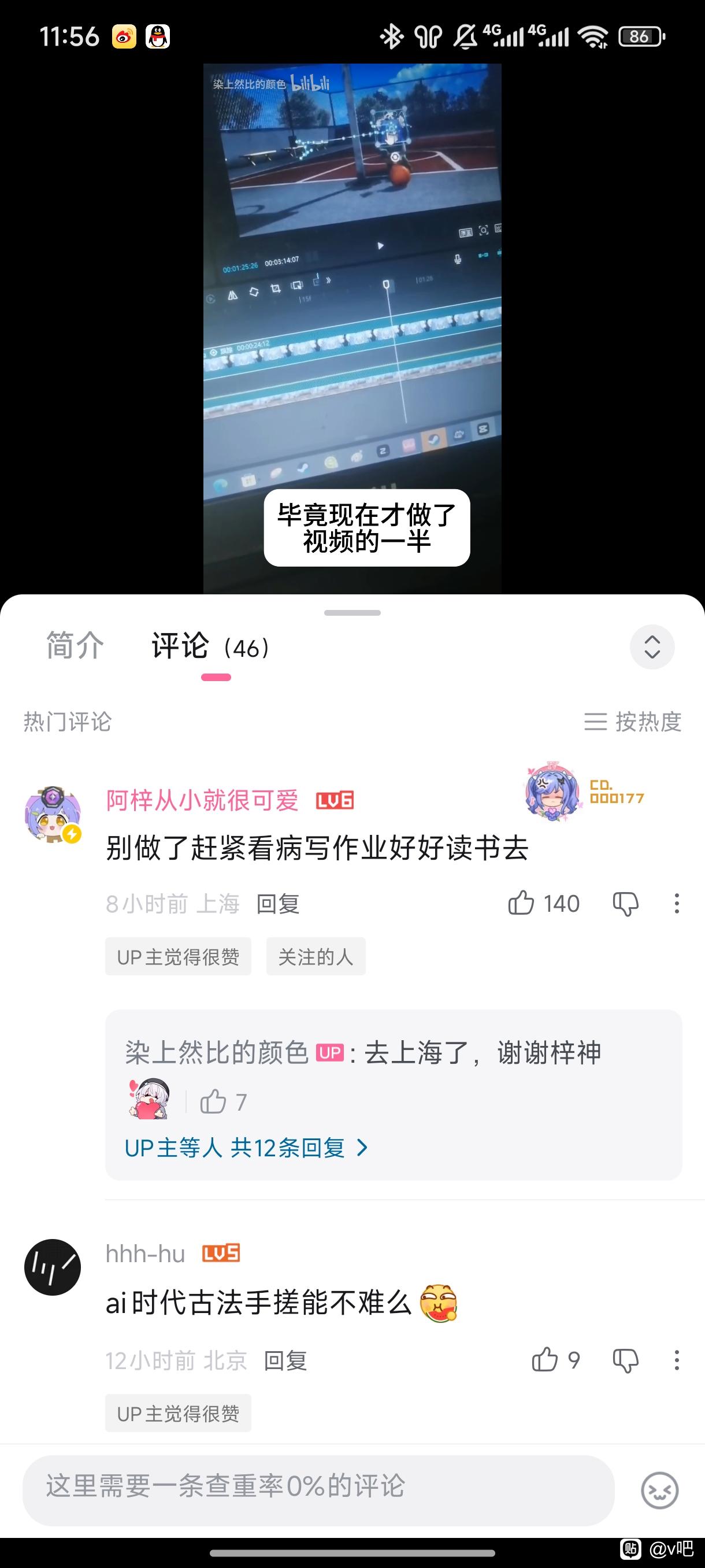Change comment sorting via 按热度

[x=633, y=722]
